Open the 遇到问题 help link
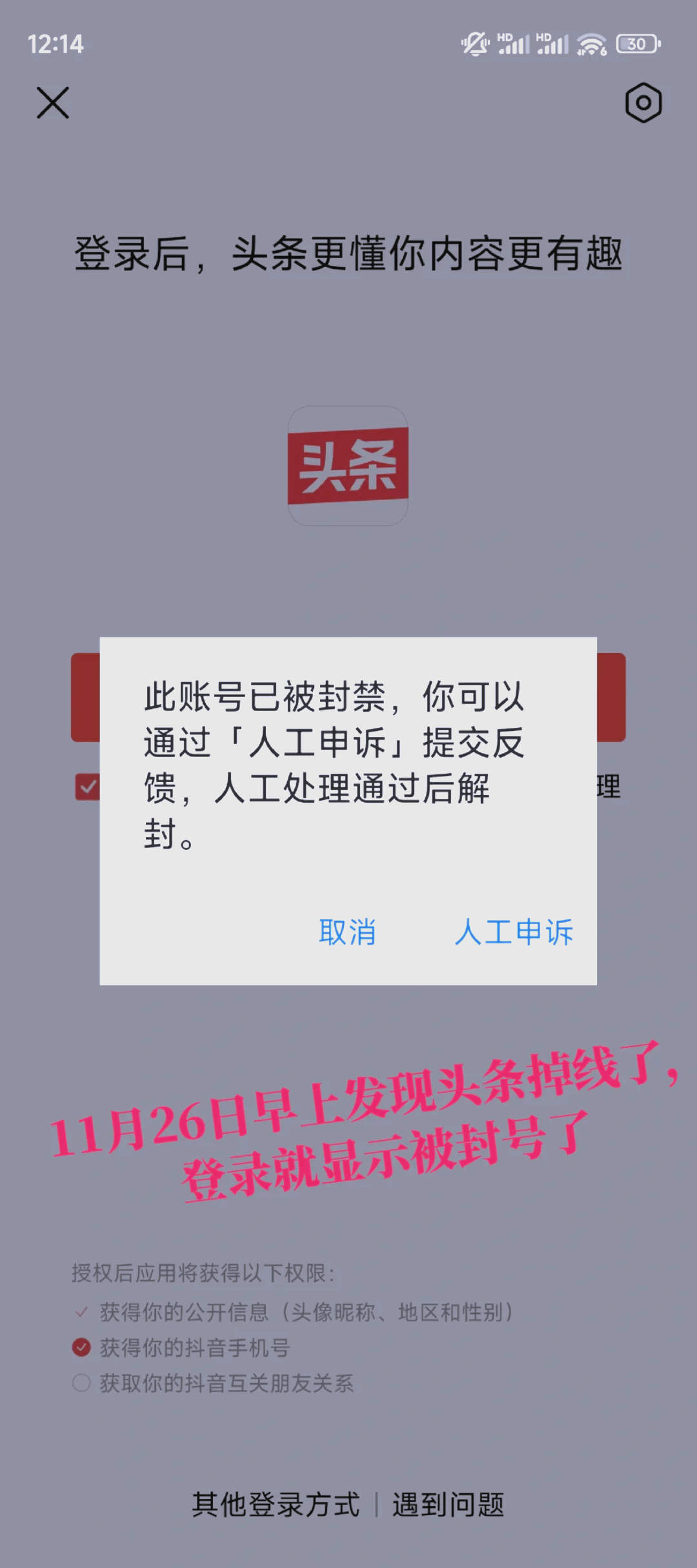 point(448,1505)
